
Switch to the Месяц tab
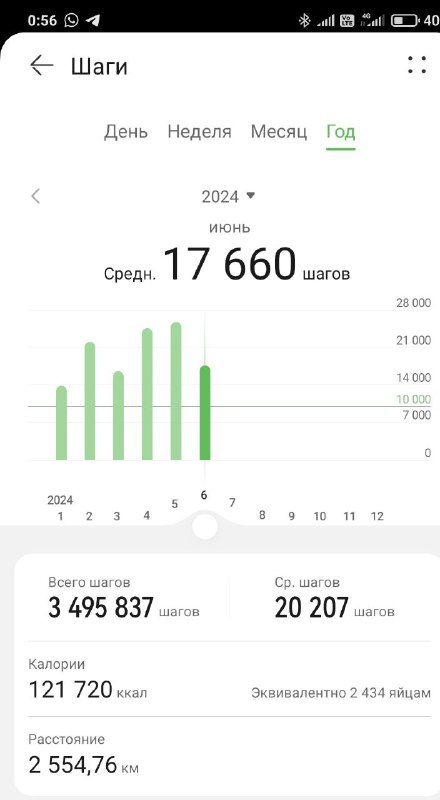(279, 132)
